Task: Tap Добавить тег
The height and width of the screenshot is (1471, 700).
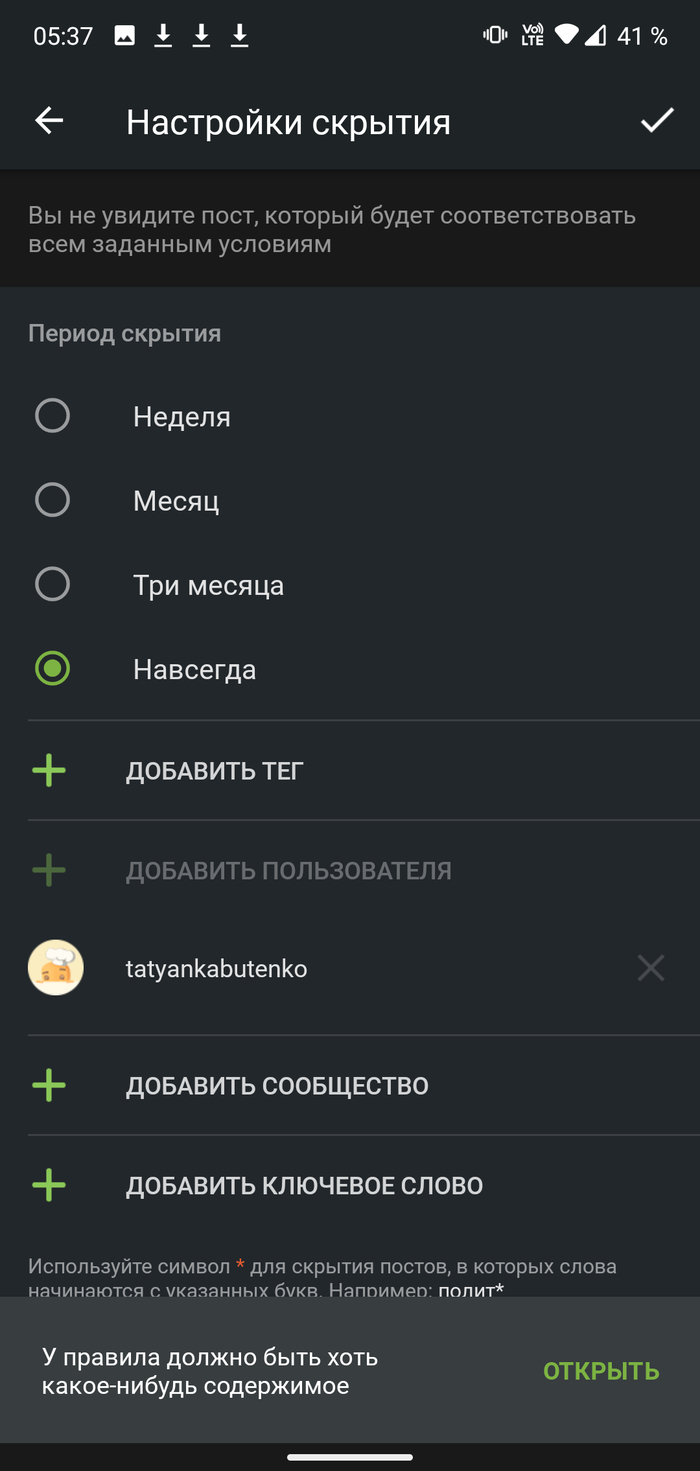Action: pos(214,771)
